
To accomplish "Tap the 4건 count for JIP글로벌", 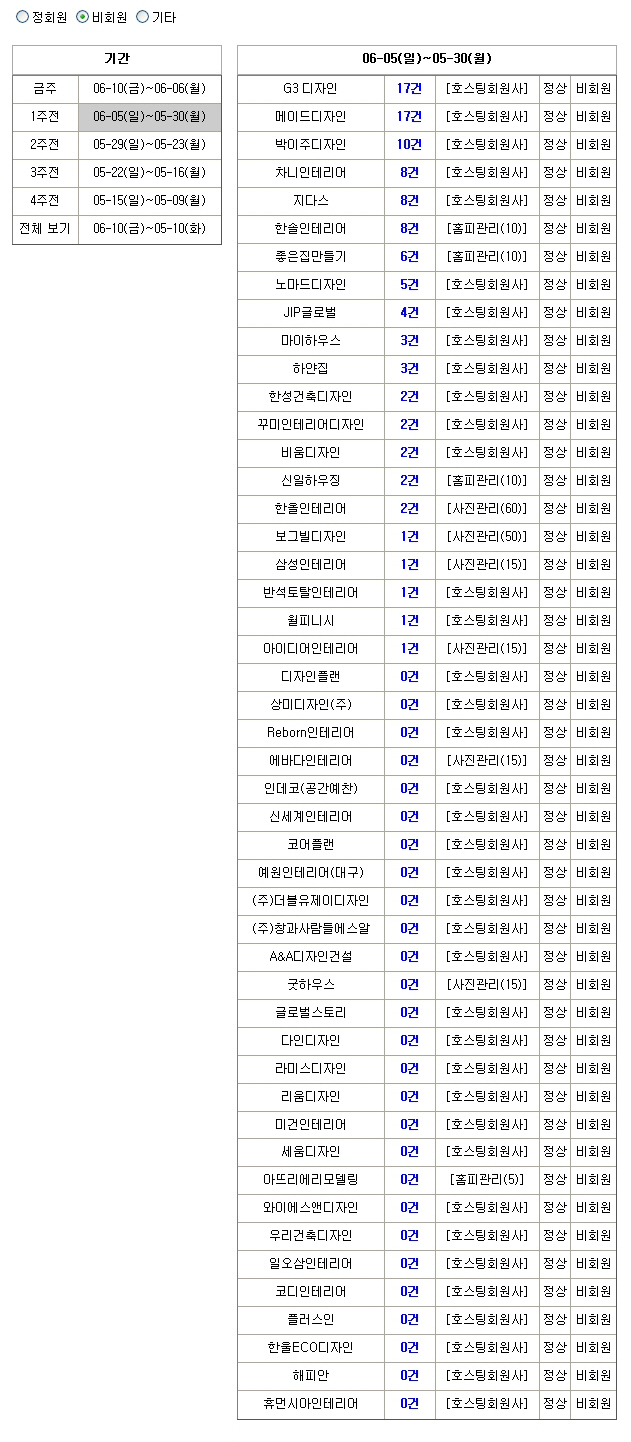I will (409, 313).
